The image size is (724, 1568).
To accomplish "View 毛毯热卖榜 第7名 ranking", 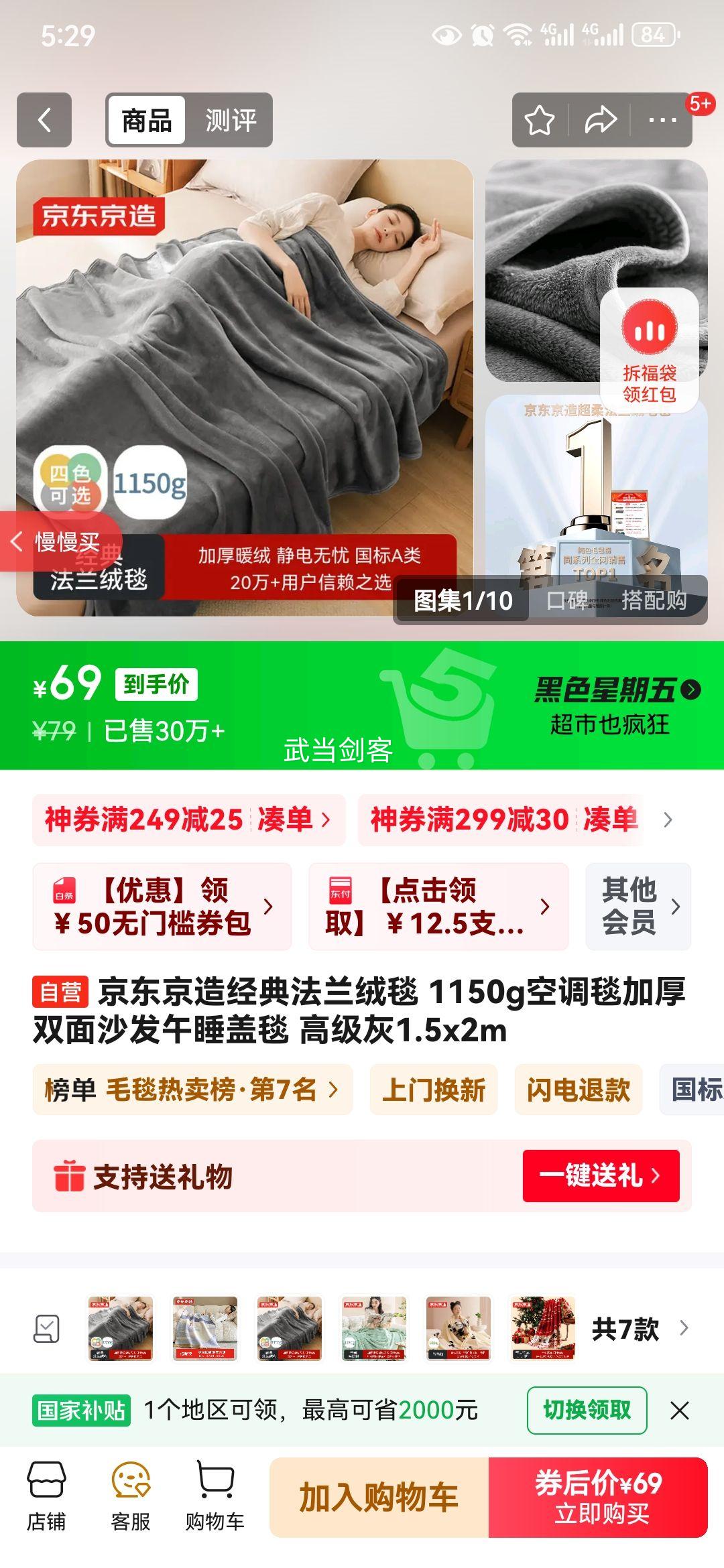I will pos(192,1090).
